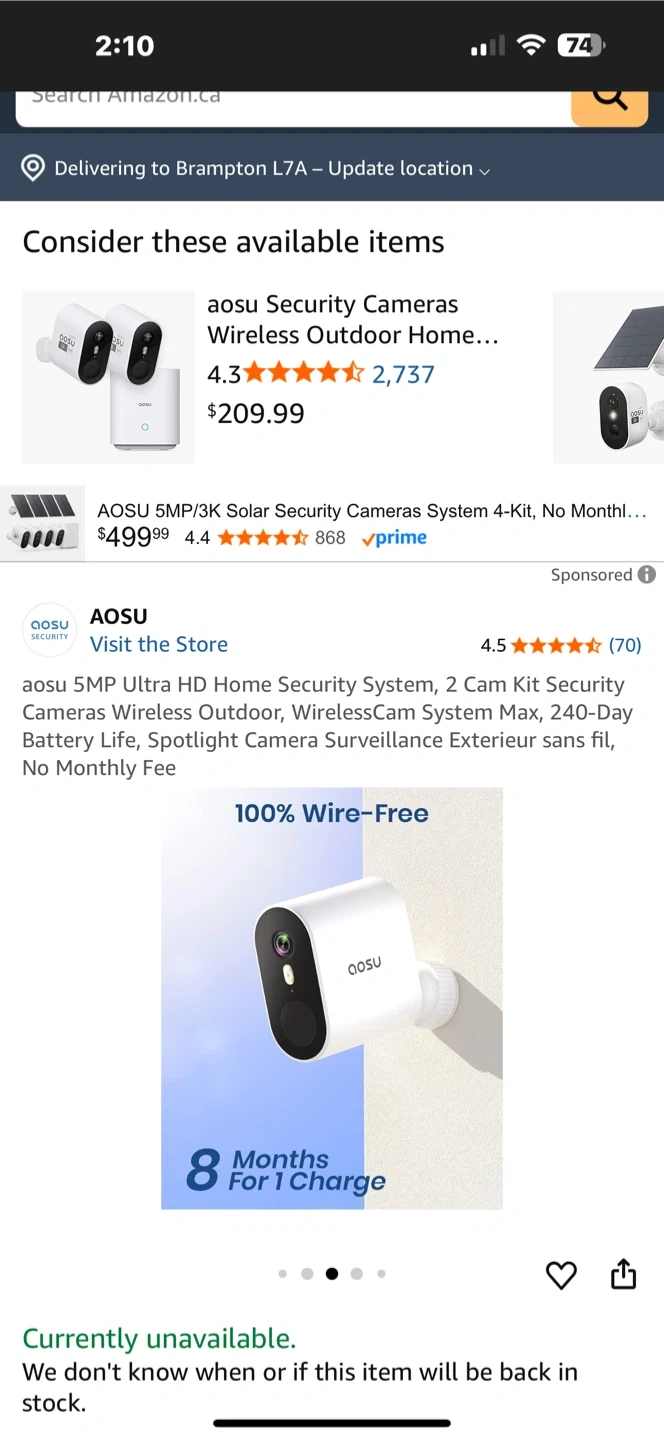Open the Sponsored info icon
Image resolution: width=664 pixels, height=1440 pixels.
pyautogui.click(x=647, y=575)
